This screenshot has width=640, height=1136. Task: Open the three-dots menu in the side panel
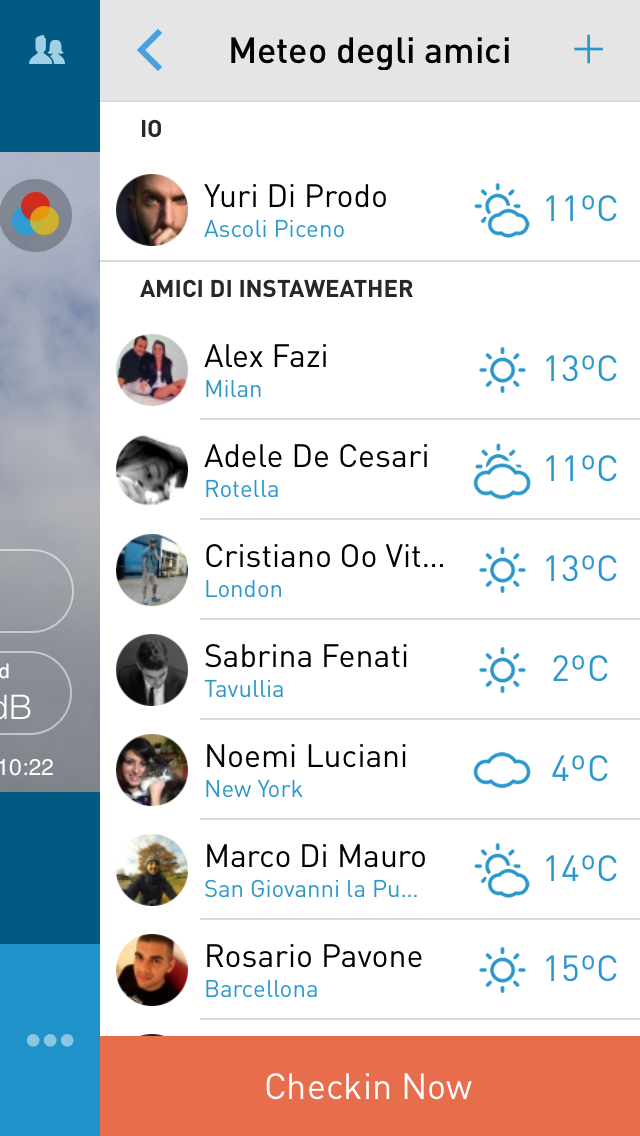50,1040
